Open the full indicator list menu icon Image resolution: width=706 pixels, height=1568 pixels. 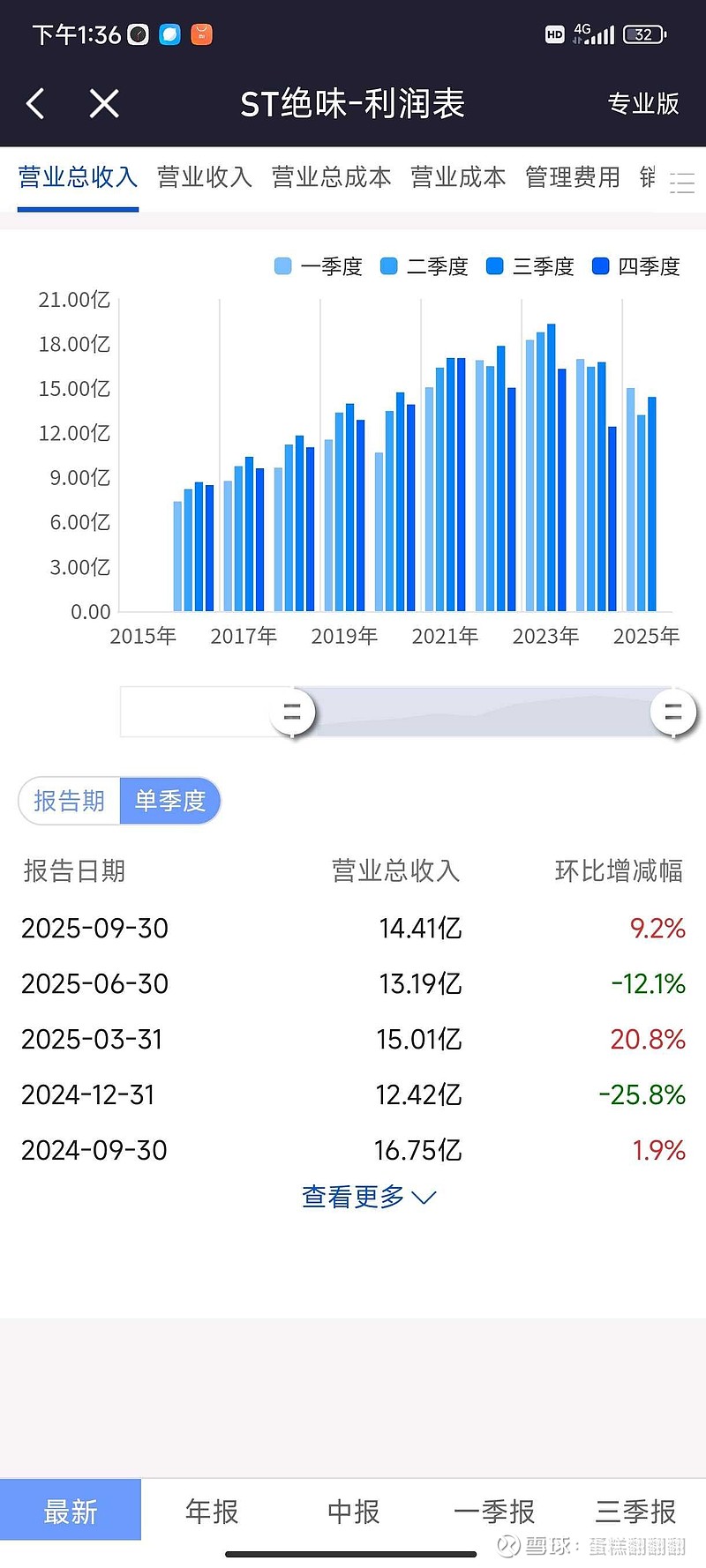tap(681, 183)
